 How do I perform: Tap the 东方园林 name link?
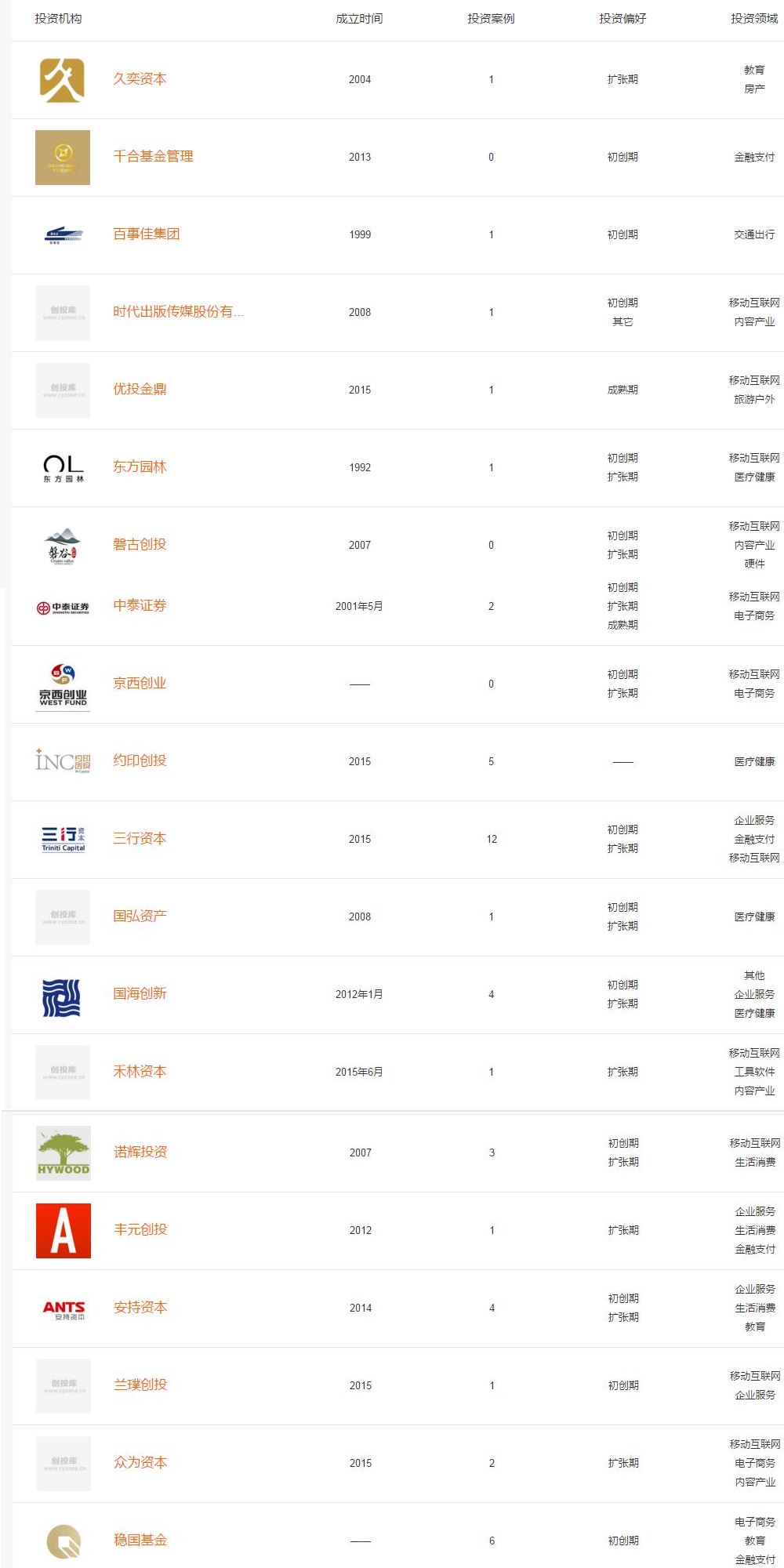(x=140, y=467)
